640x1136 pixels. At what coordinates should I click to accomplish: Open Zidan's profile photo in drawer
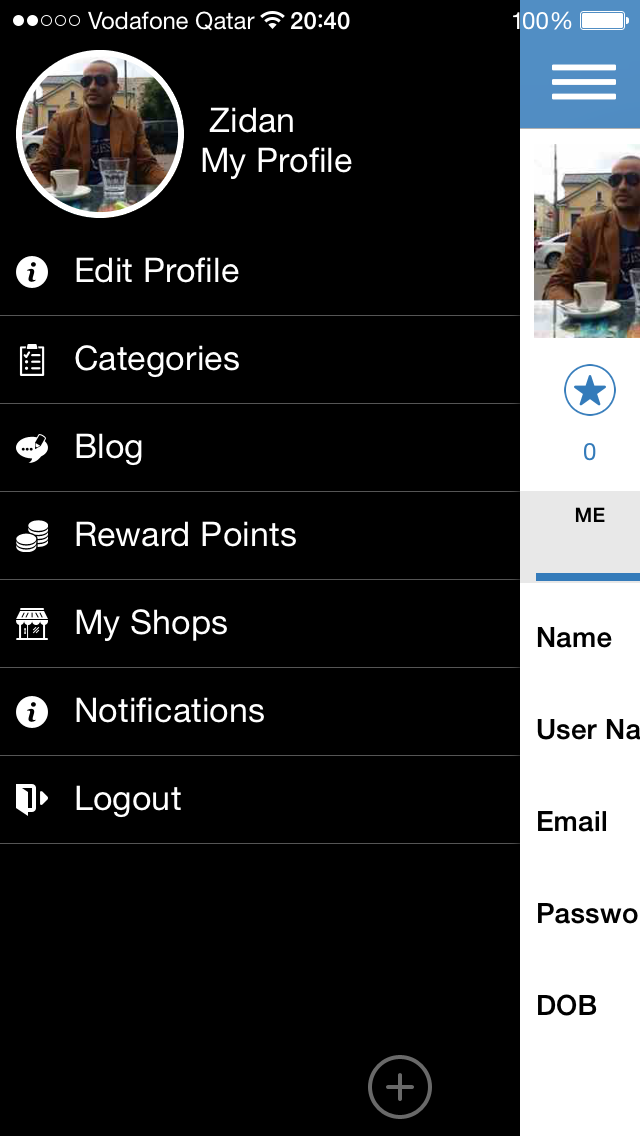(x=100, y=134)
